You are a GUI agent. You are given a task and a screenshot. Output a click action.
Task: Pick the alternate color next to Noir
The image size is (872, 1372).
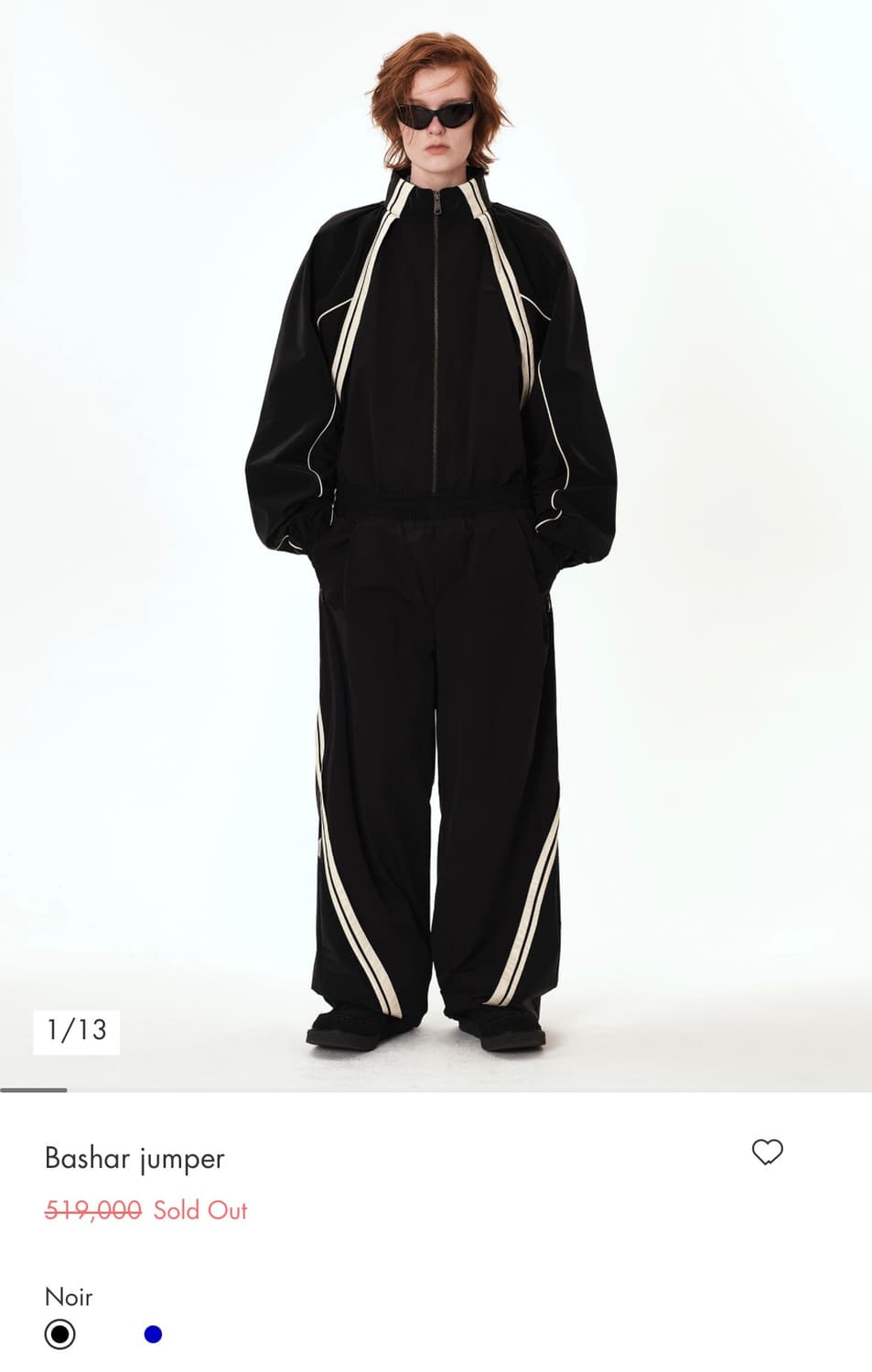point(153,1335)
